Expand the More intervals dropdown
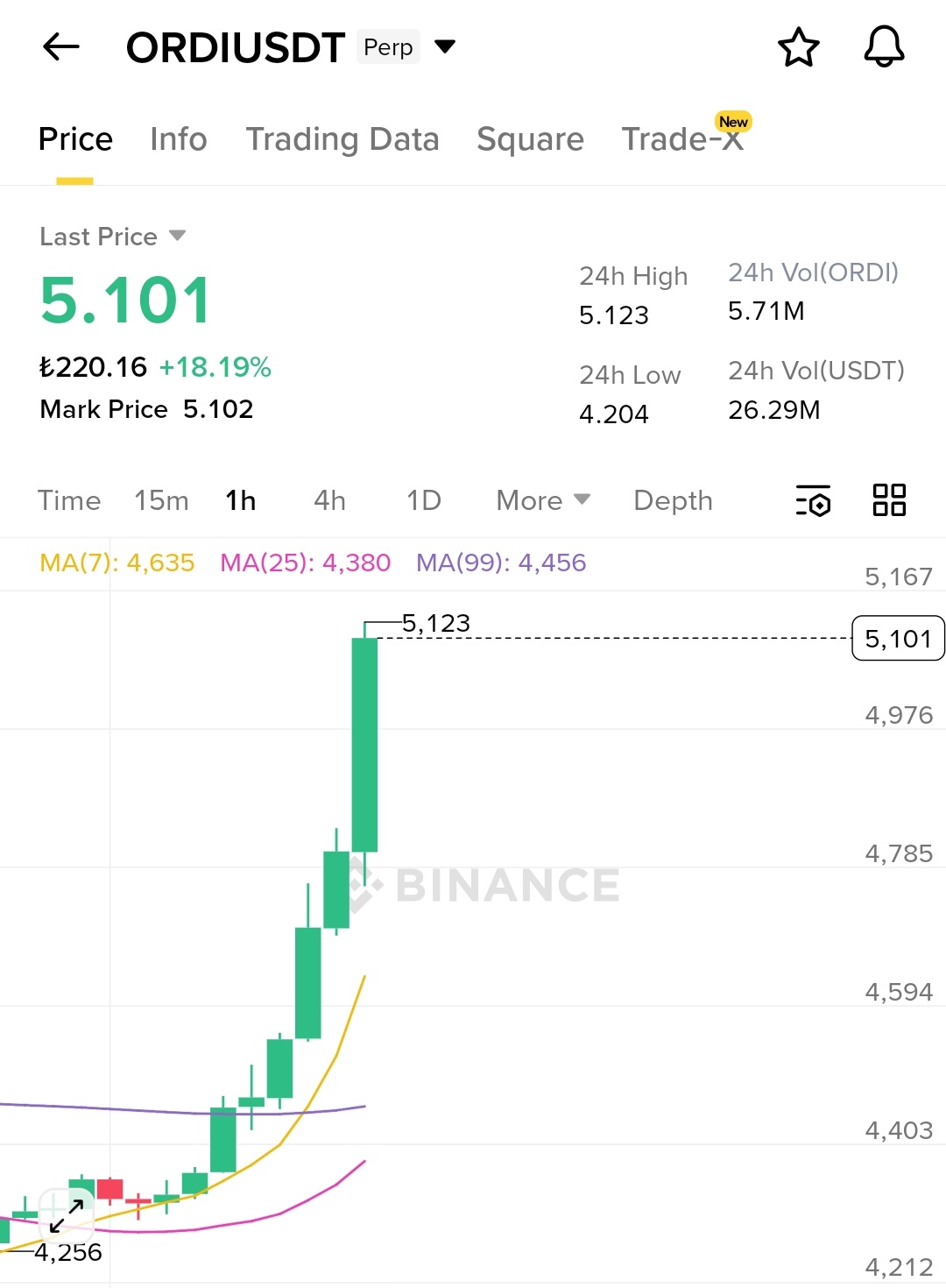The height and width of the screenshot is (1288, 946). click(542, 500)
